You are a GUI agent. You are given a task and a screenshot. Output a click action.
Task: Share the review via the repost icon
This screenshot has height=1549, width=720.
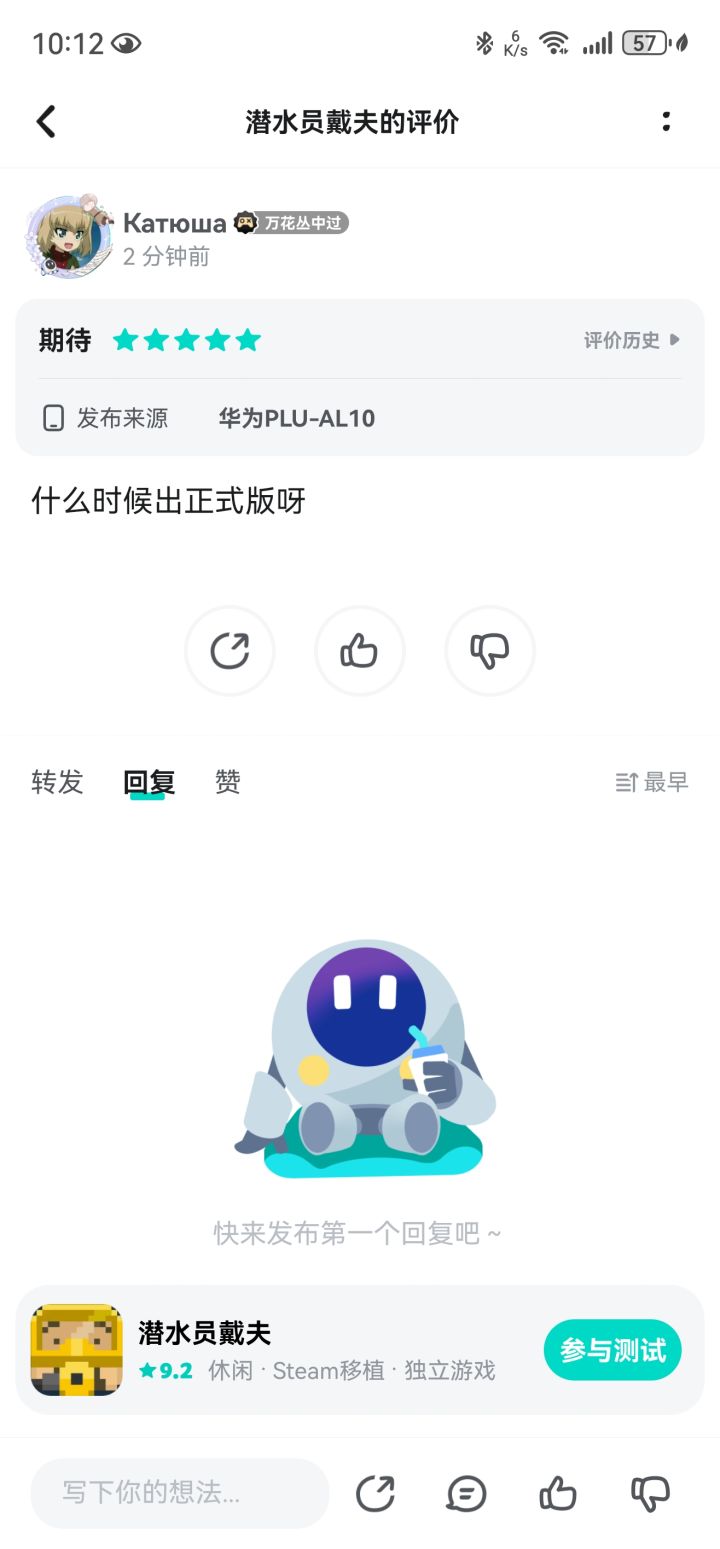tap(230, 650)
